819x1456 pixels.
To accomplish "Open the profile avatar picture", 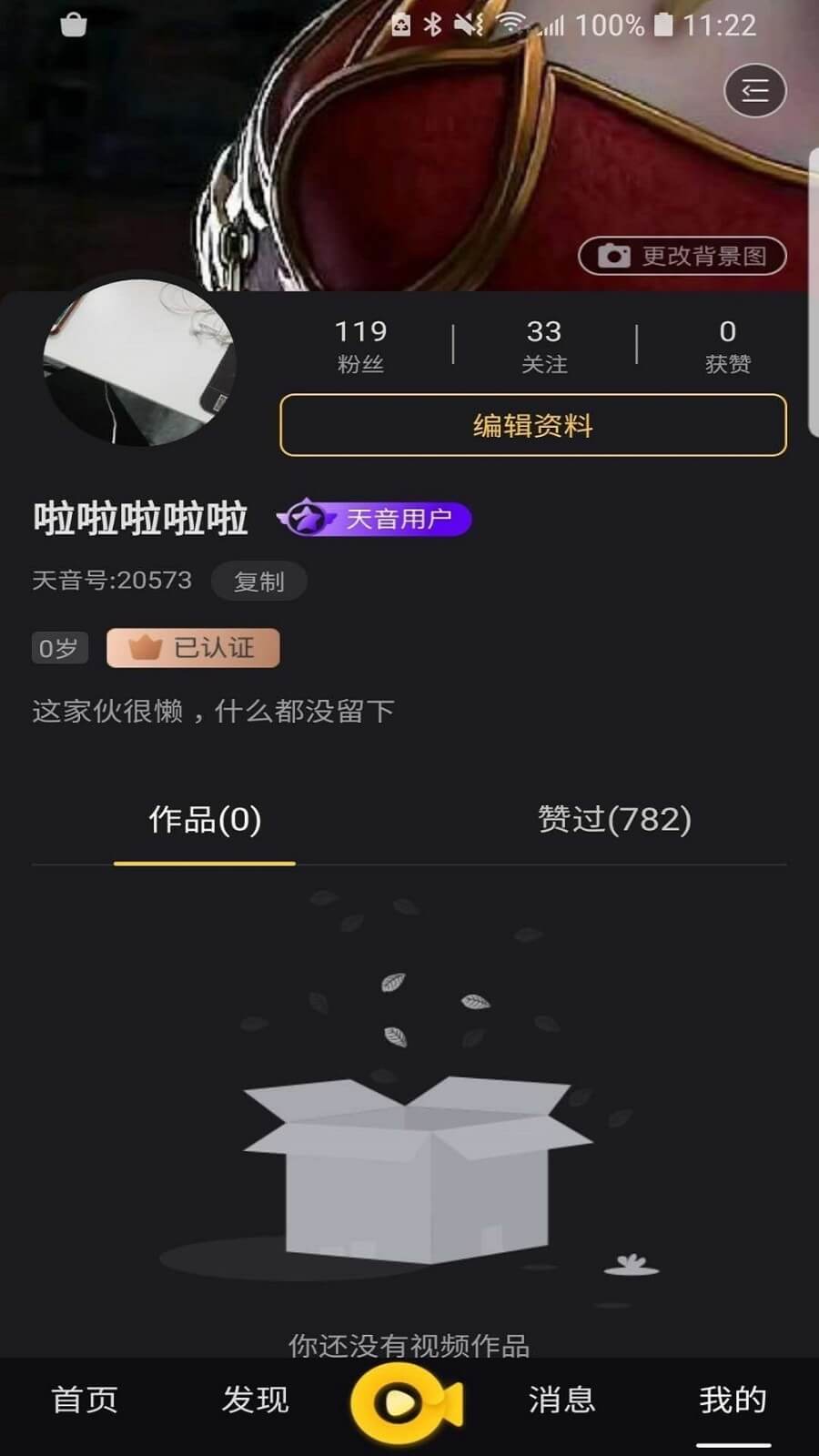I will 136,367.
